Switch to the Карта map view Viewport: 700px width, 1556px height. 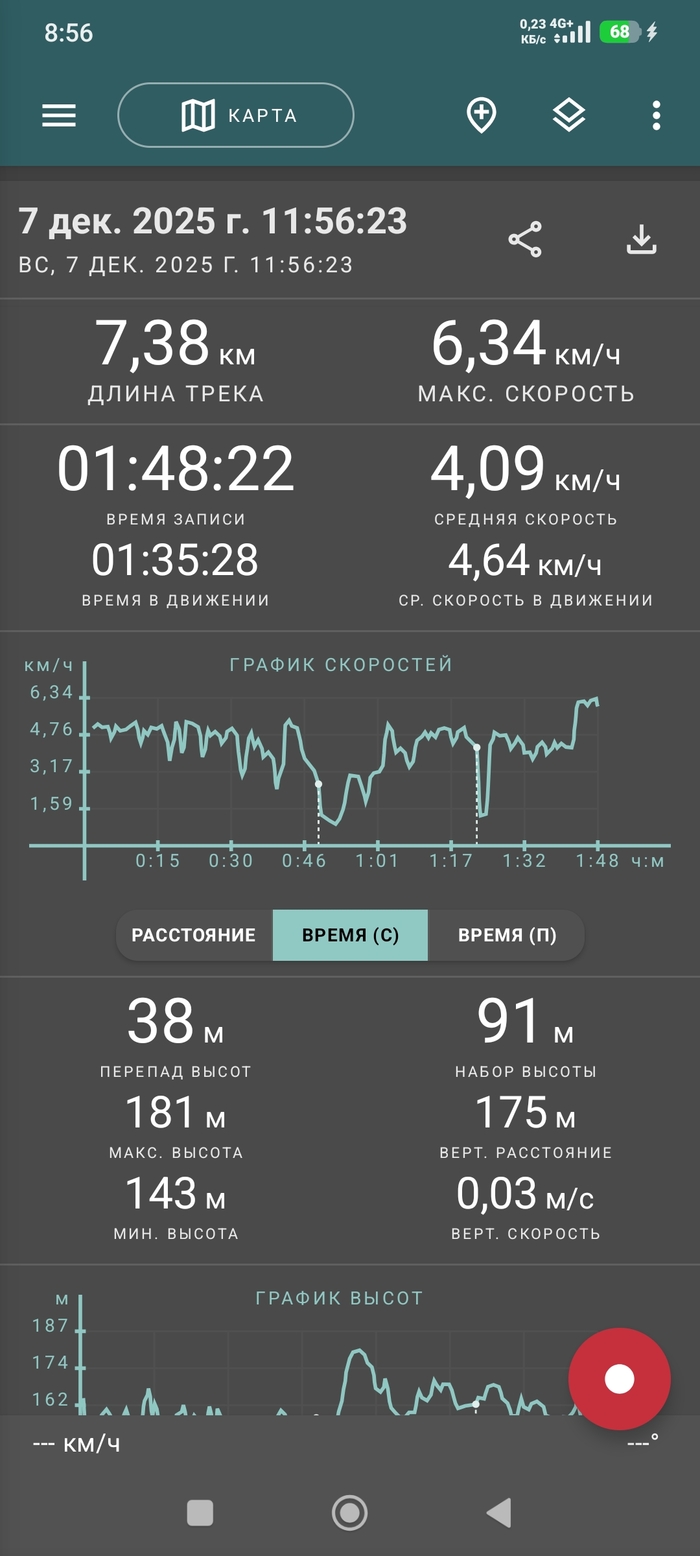tap(236, 116)
